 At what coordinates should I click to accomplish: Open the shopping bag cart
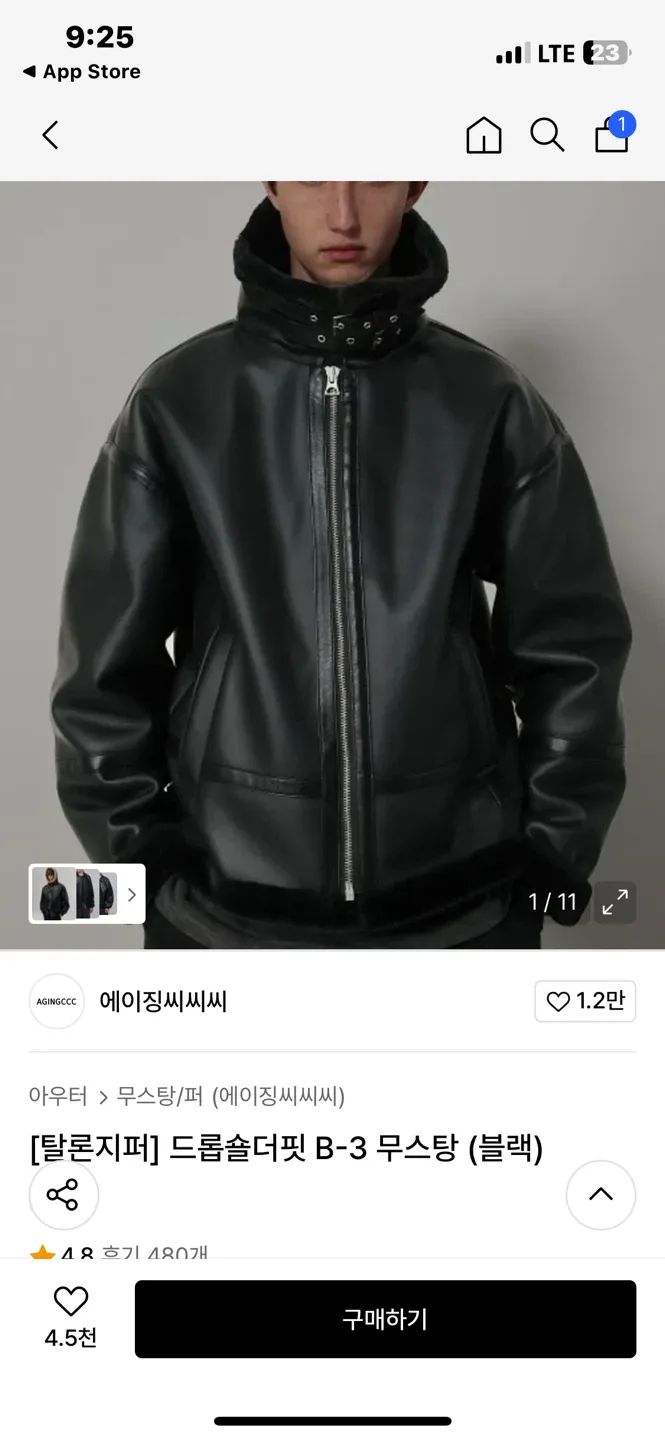coord(612,135)
